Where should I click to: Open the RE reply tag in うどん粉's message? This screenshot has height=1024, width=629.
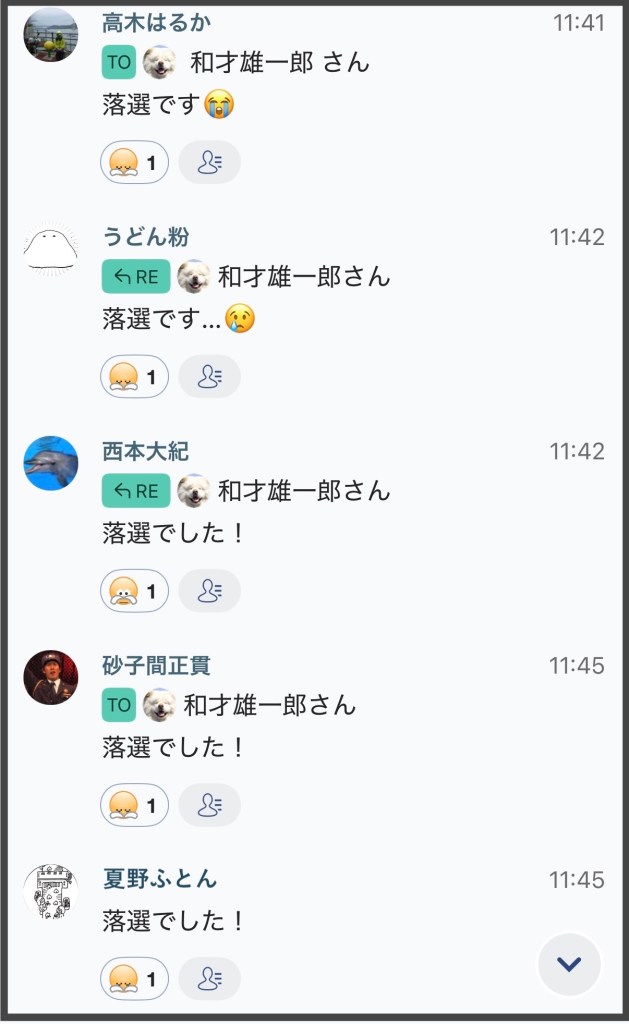136,277
